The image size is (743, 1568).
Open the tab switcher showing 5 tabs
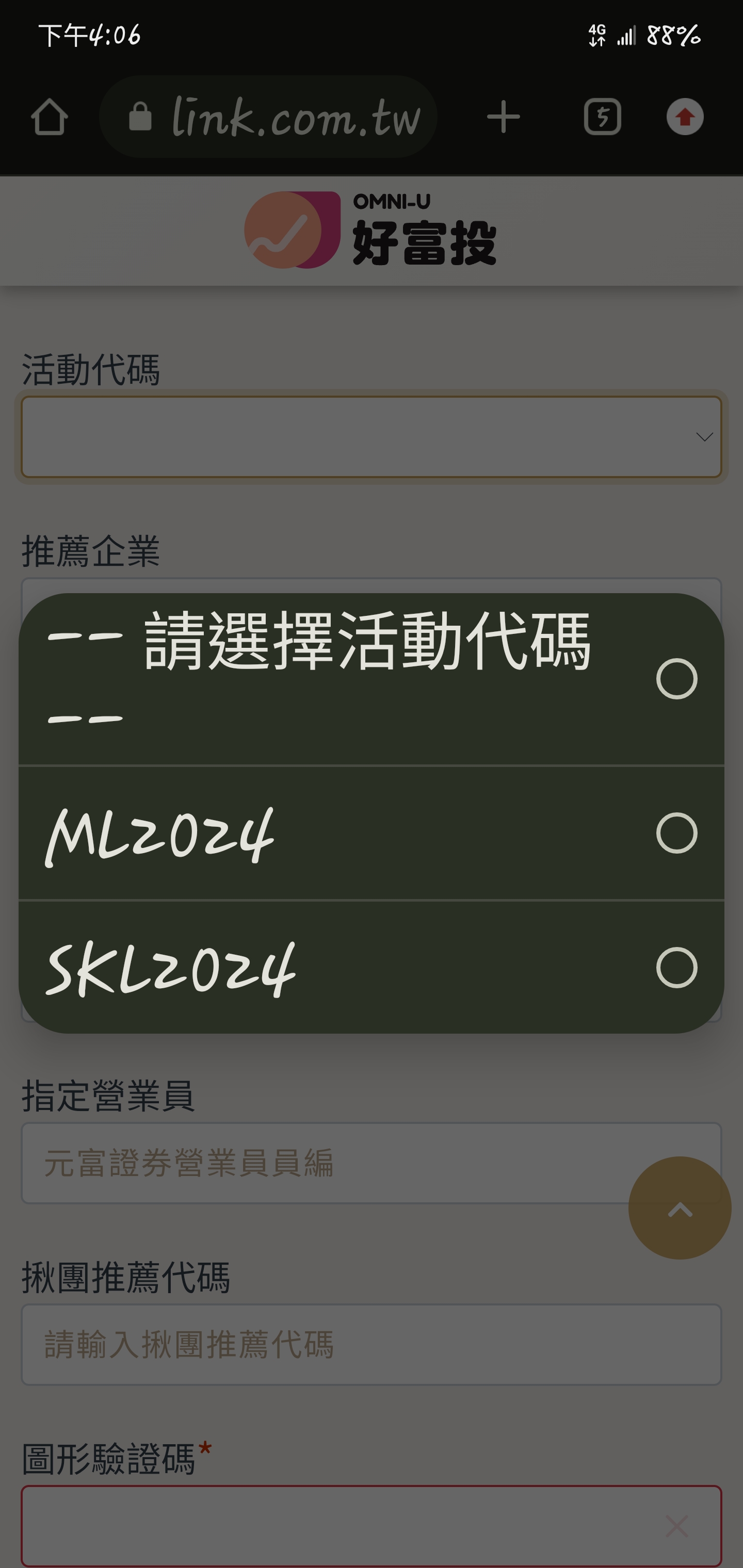tap(602, 117)
